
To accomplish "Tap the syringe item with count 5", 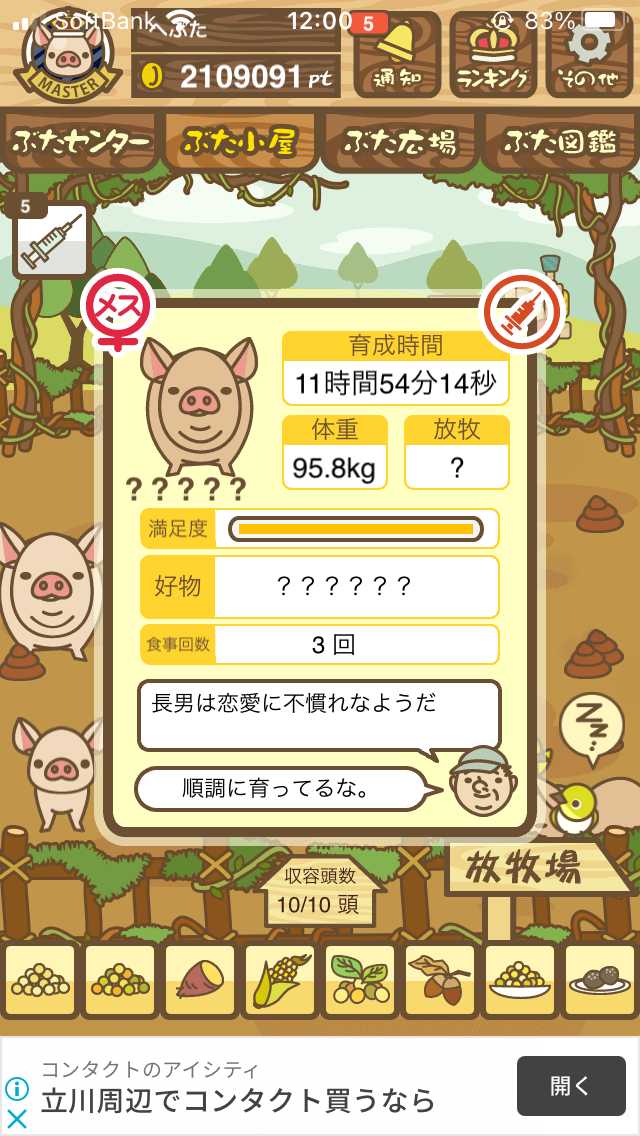I will coord(51,239).
